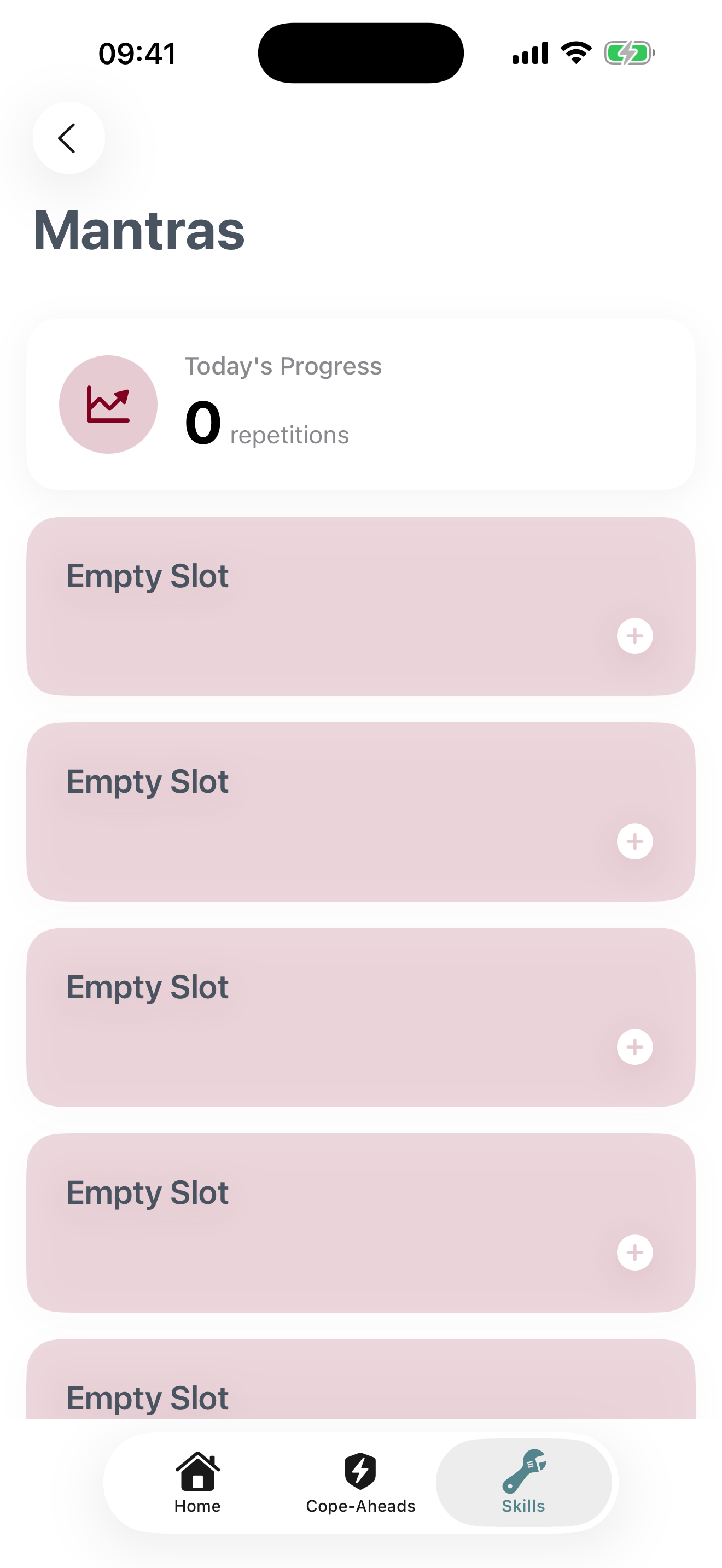Tap the Today's Progress repetitions card
This screenshot has width=722, height=1568.
[361, 404]
